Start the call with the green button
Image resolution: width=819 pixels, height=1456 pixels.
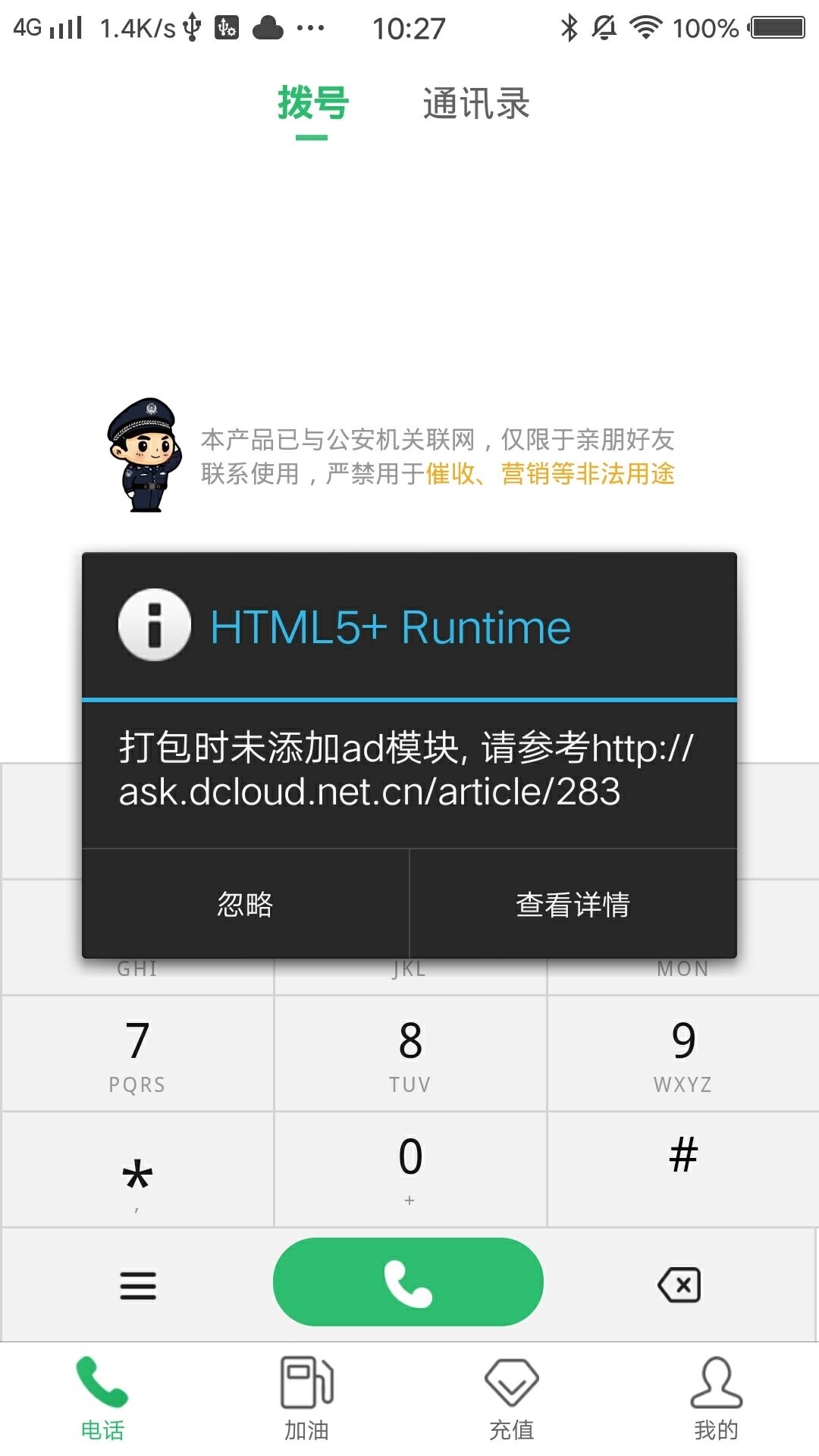(x=408, y=1282)
